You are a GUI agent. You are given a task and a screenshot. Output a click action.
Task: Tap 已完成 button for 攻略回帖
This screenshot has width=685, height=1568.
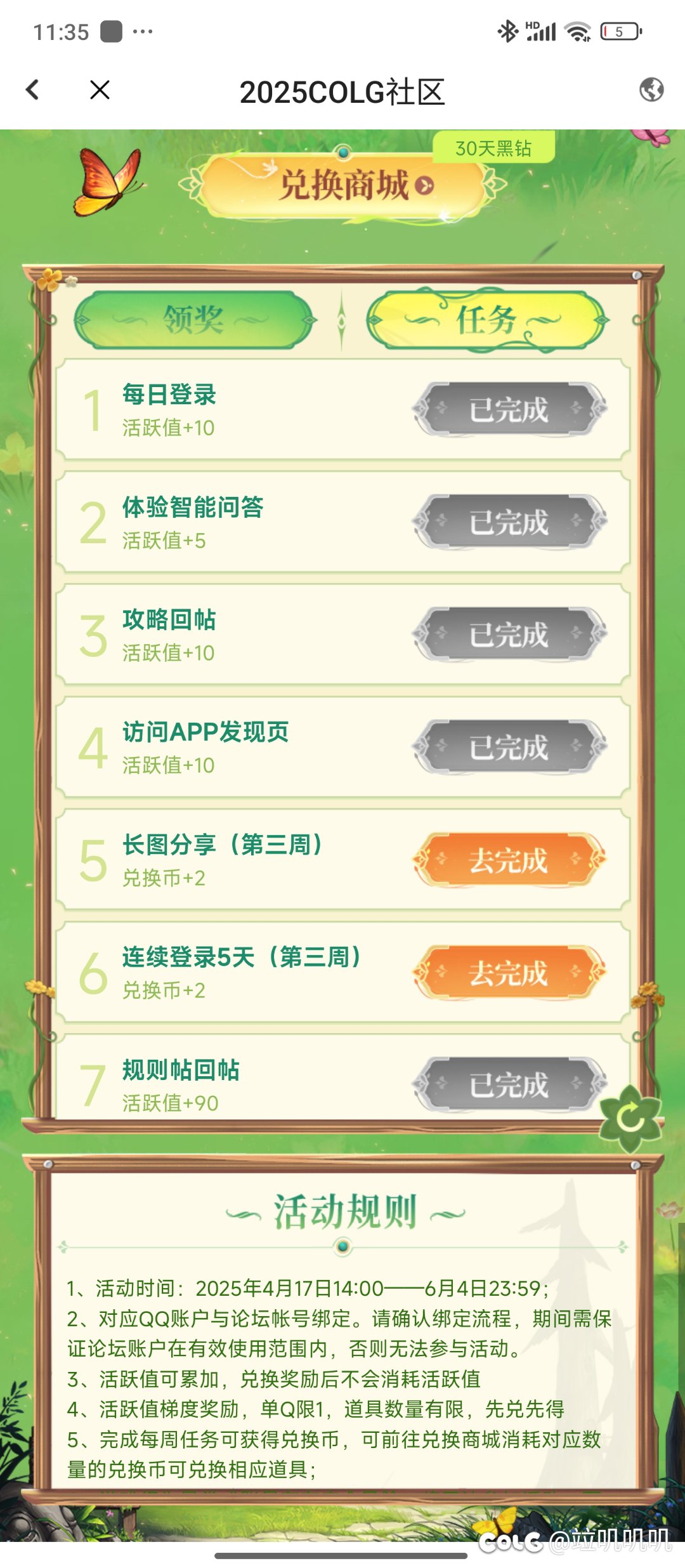[x=509, y=635]
